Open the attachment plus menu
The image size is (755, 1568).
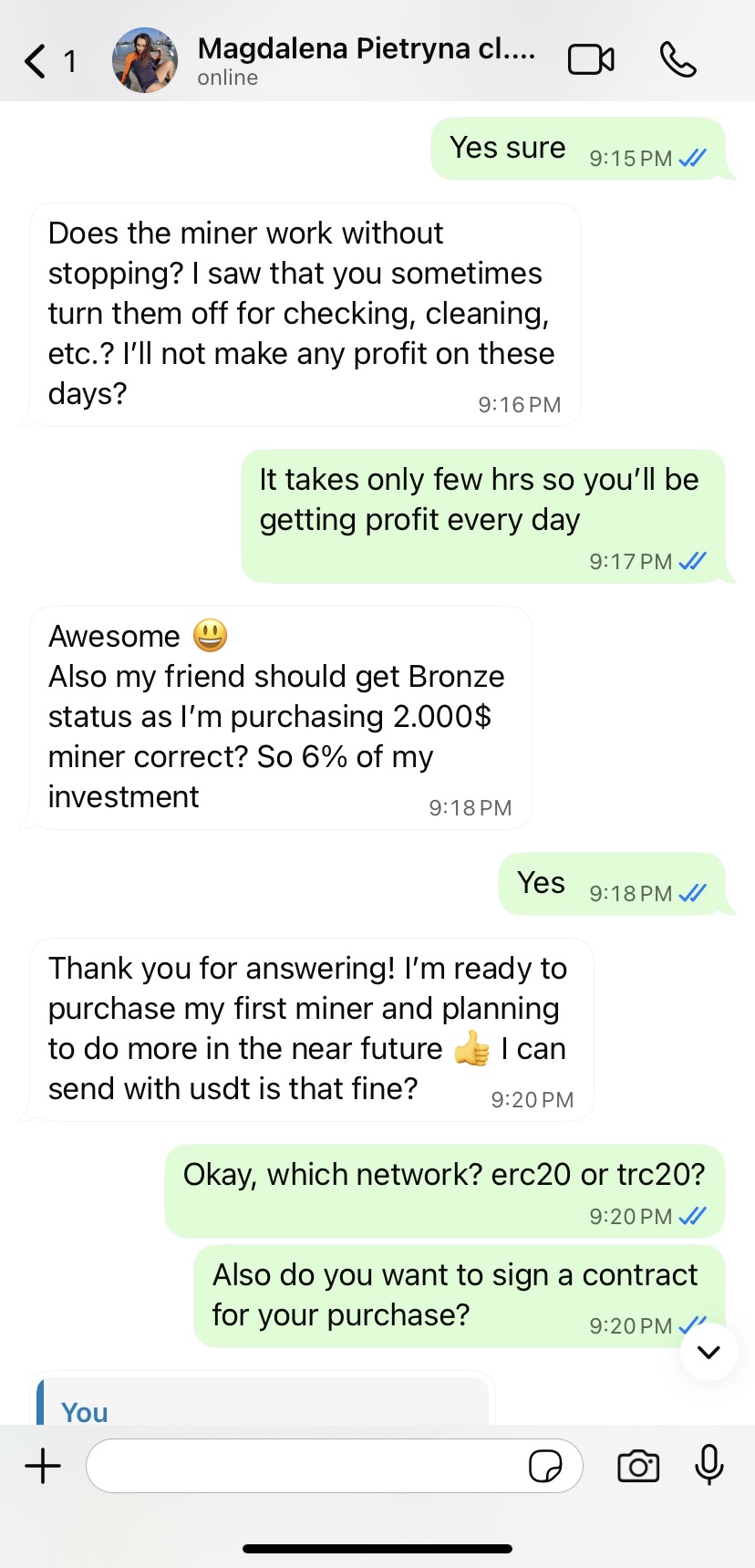click(43, 1466)
